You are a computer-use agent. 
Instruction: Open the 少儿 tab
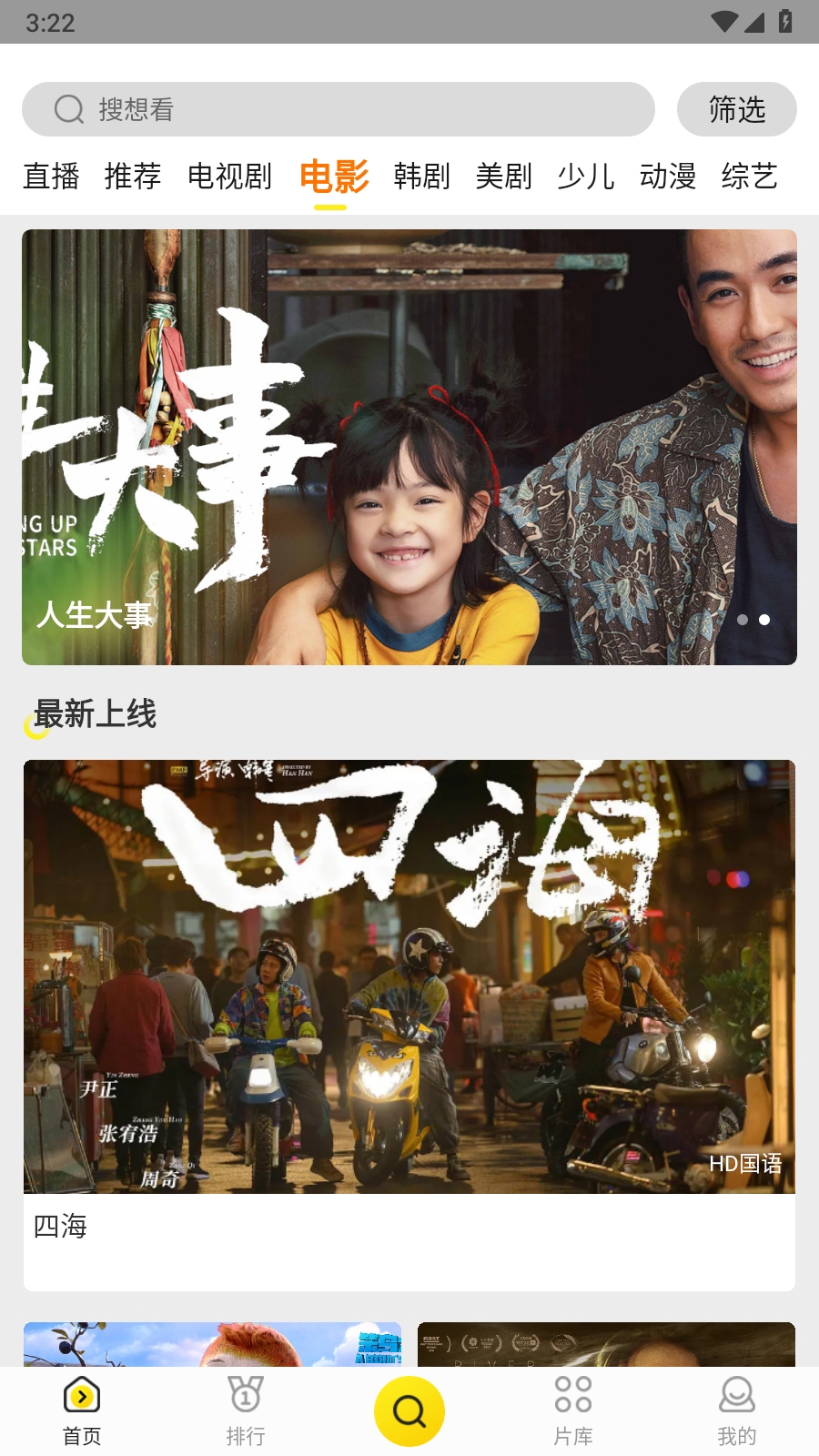click(x=585, y=176)
